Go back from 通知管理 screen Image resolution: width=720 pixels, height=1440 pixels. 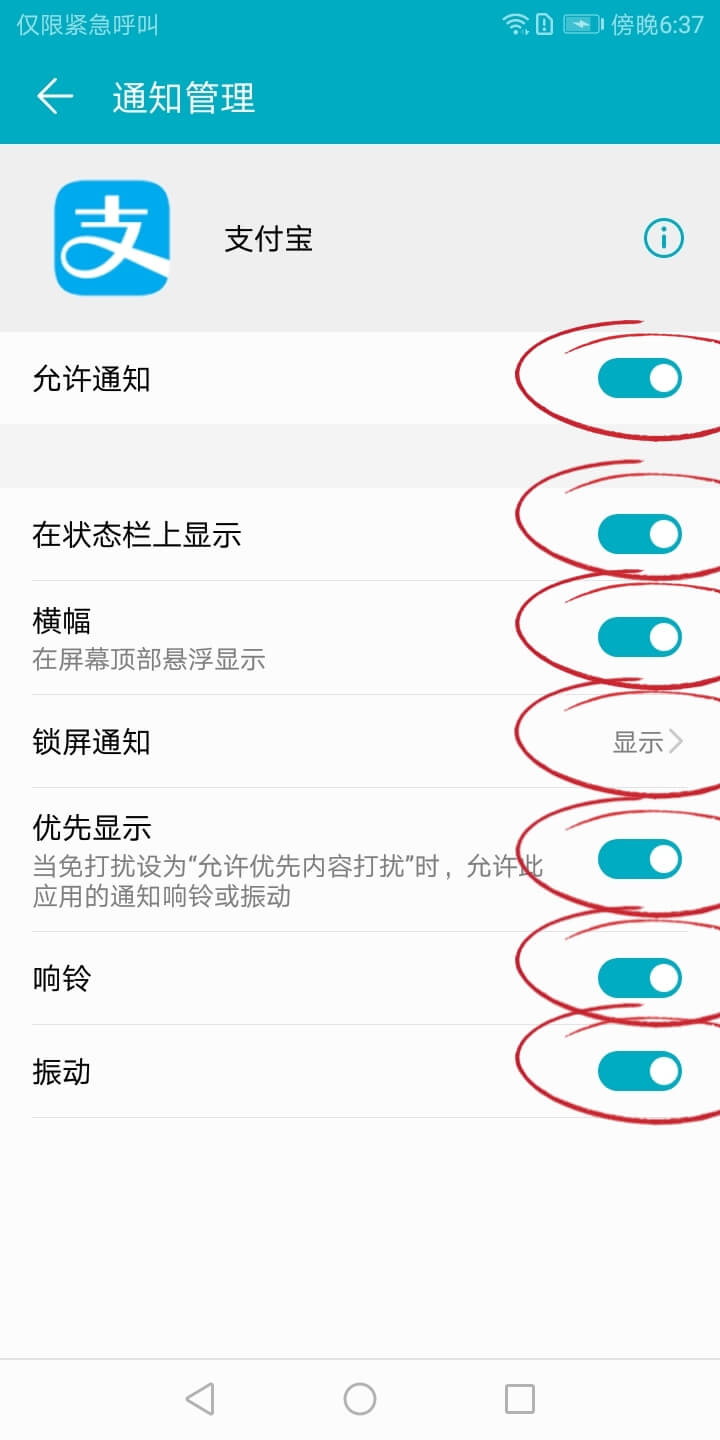click(x=55, y=97)
